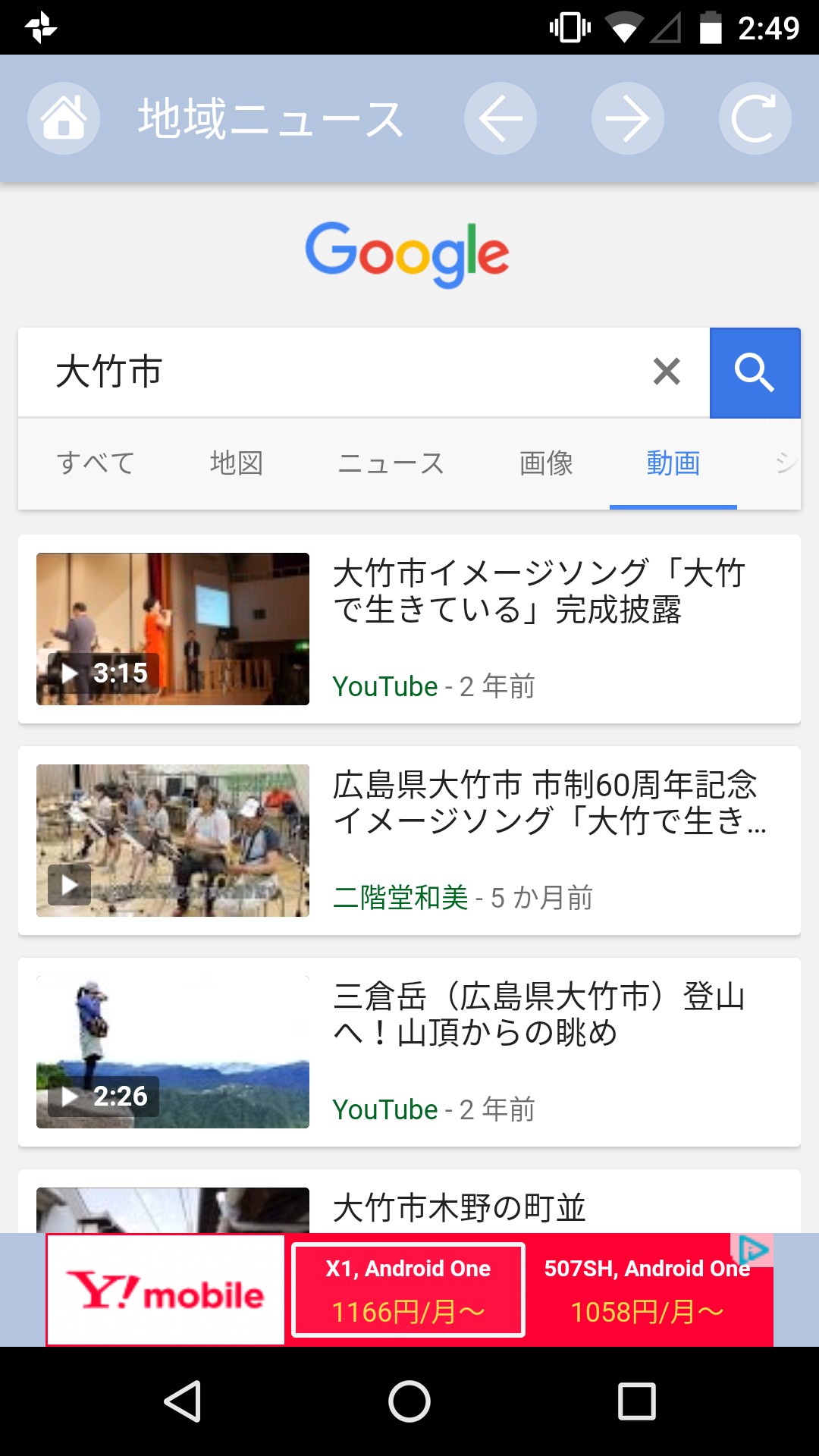Open the 三倉岳 登山へ video result
Viewport: 819px width, 1456px height.
coord(538,1015)
